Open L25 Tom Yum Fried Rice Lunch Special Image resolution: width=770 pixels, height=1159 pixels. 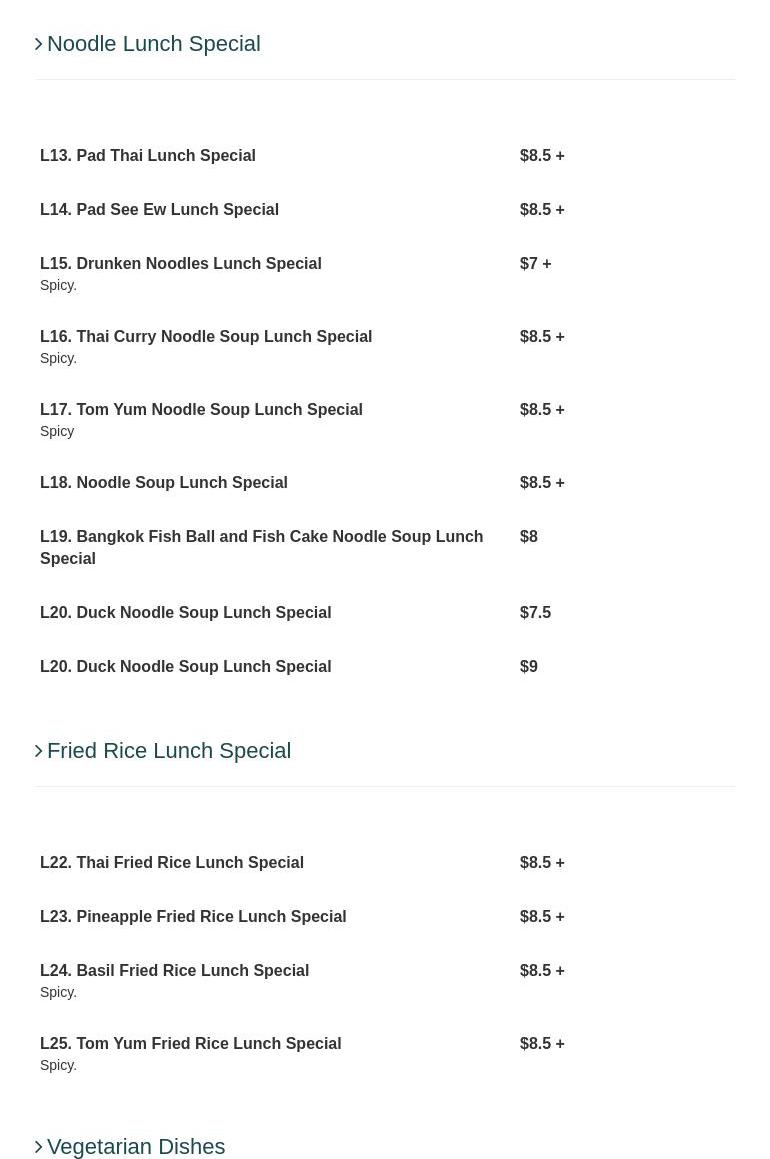tap(190, 1044)
